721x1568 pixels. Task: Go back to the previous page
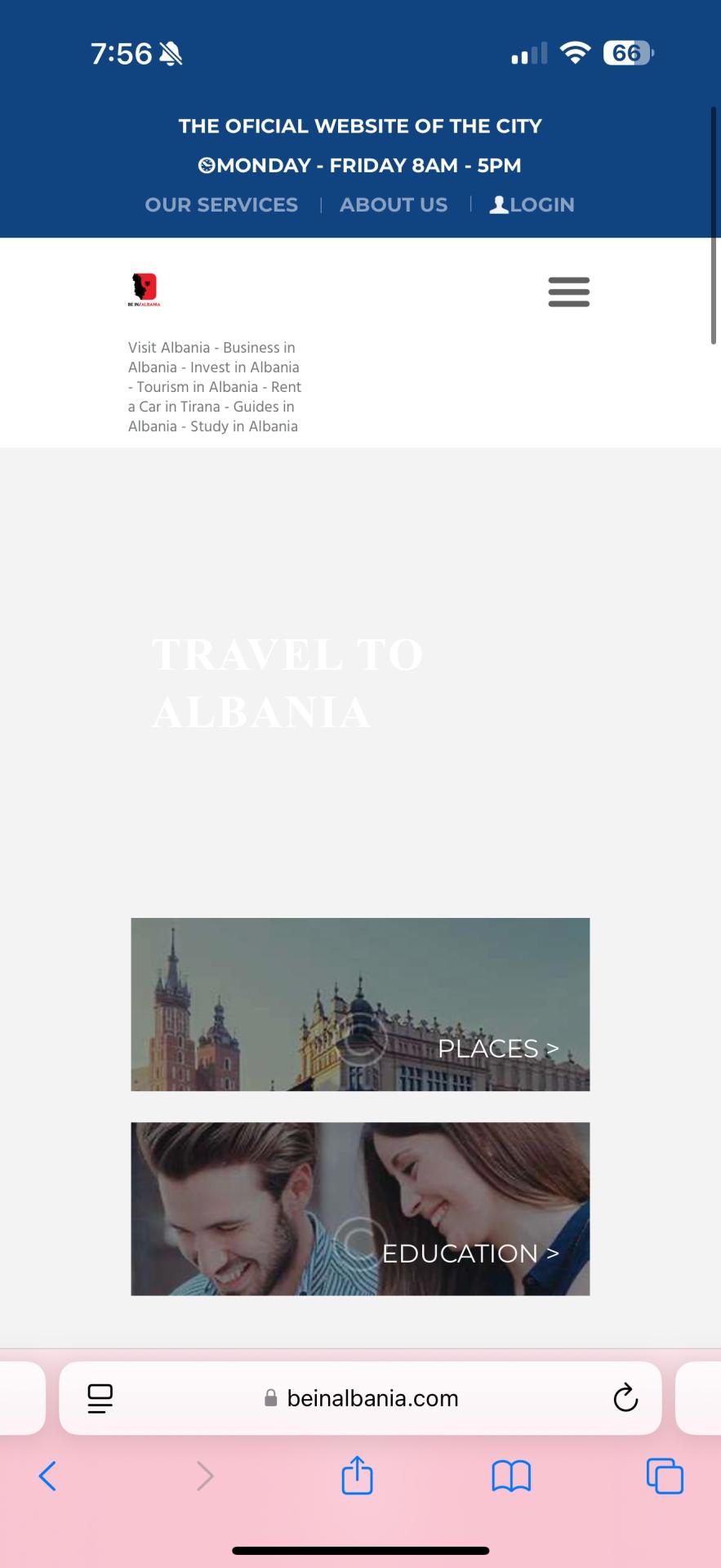pos(48,1476)
